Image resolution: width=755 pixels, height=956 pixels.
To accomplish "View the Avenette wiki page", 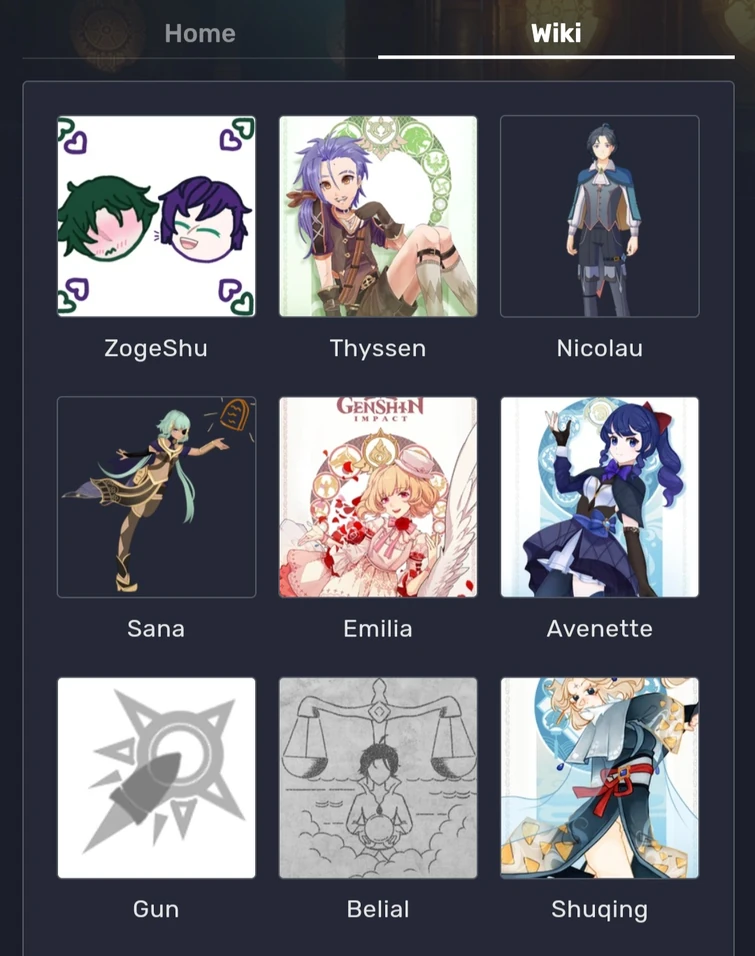I will pos(599,497).
